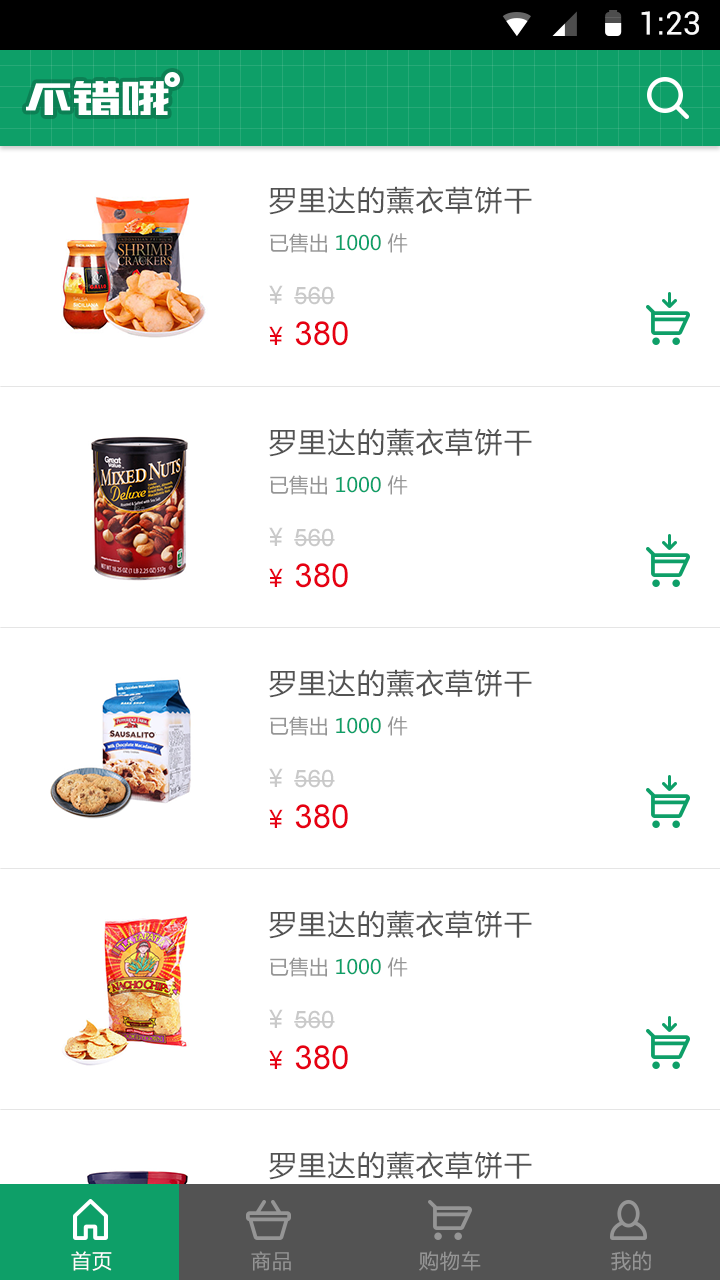
Task: Open the search magnifier in the green header
Action: (666, 97)
